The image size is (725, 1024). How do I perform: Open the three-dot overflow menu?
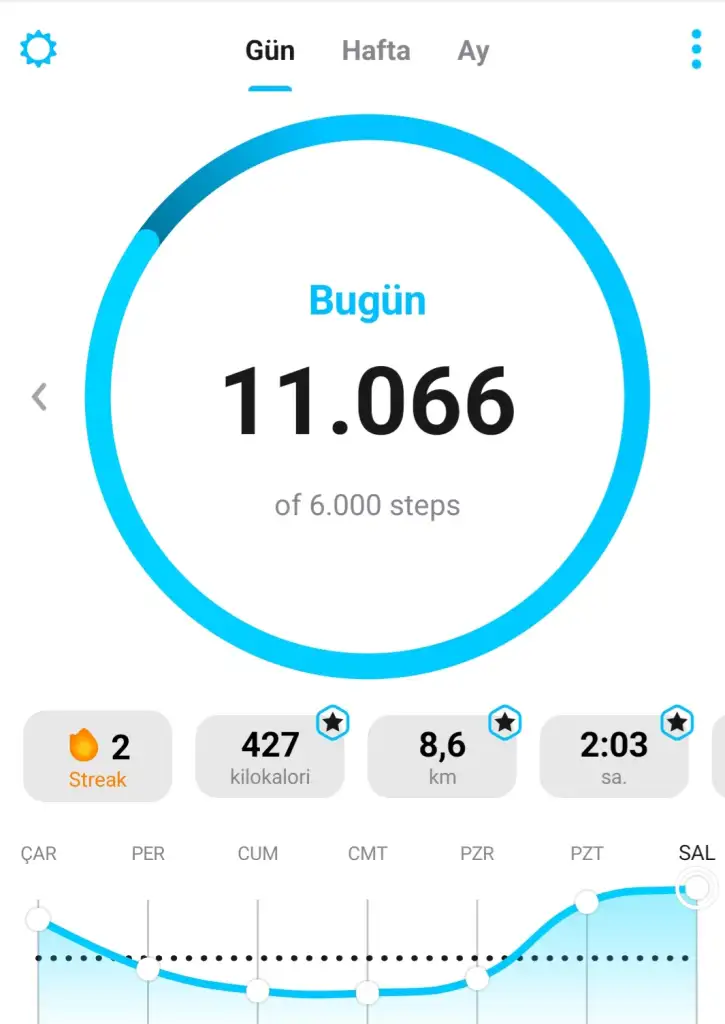pos(696,49)
